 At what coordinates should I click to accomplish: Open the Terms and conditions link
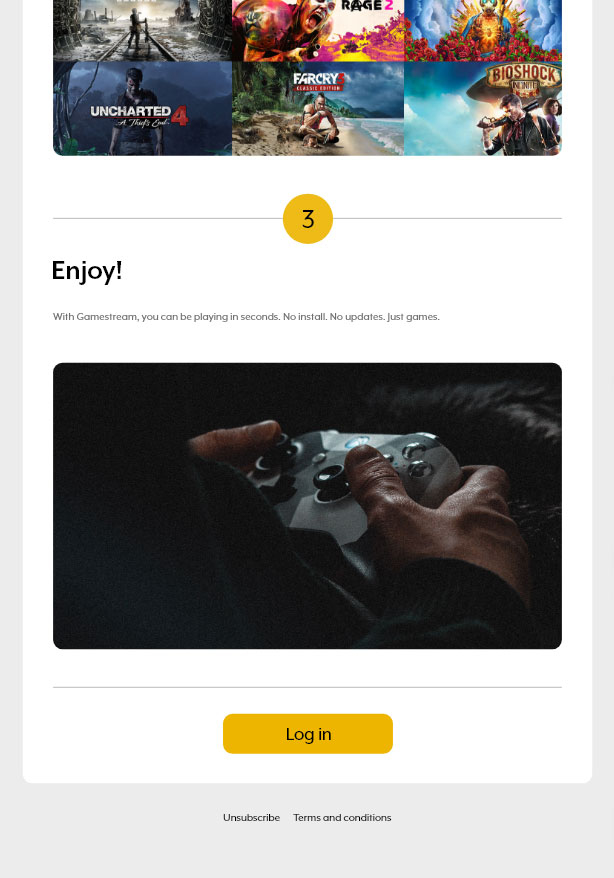point(342,818)
